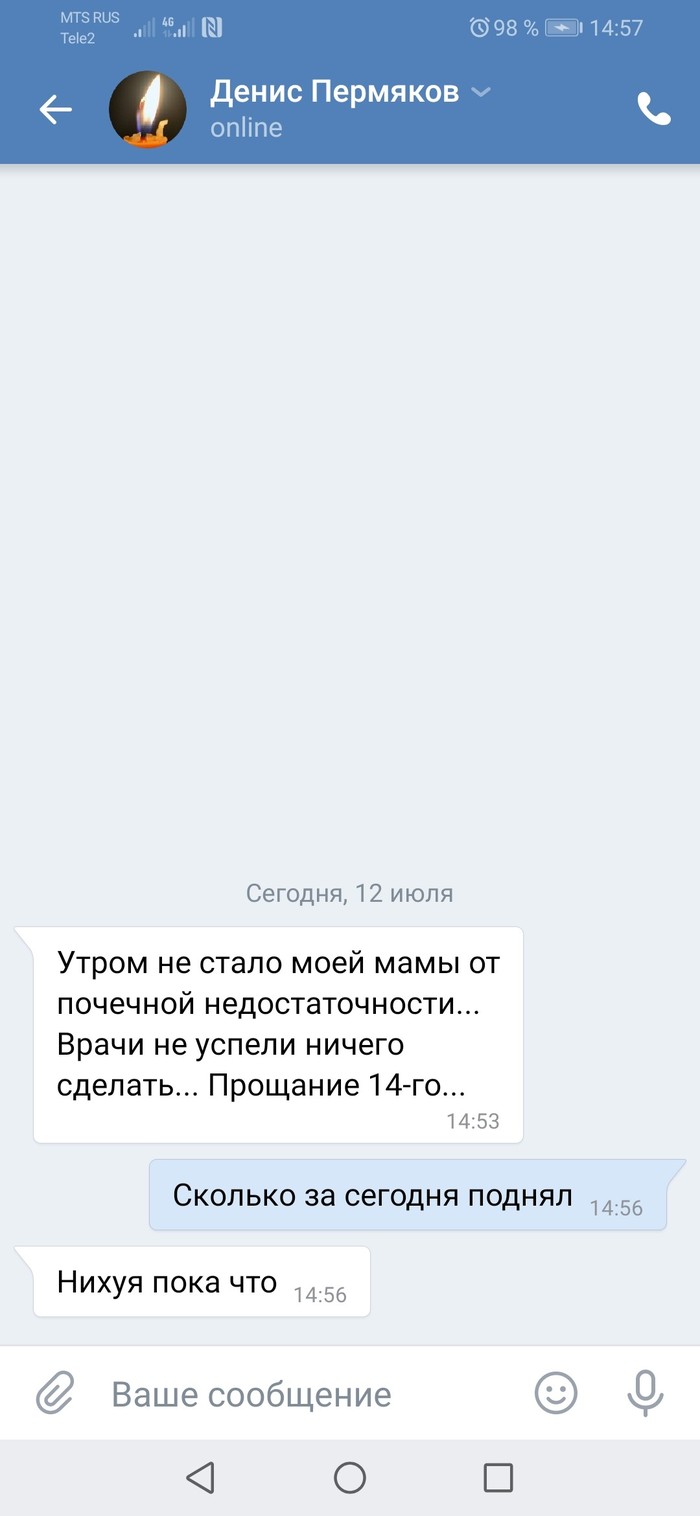This screenshot has height=1516, width=700.
Task: Record a voice message with the microphone
Action: (x=646, y=1393)
